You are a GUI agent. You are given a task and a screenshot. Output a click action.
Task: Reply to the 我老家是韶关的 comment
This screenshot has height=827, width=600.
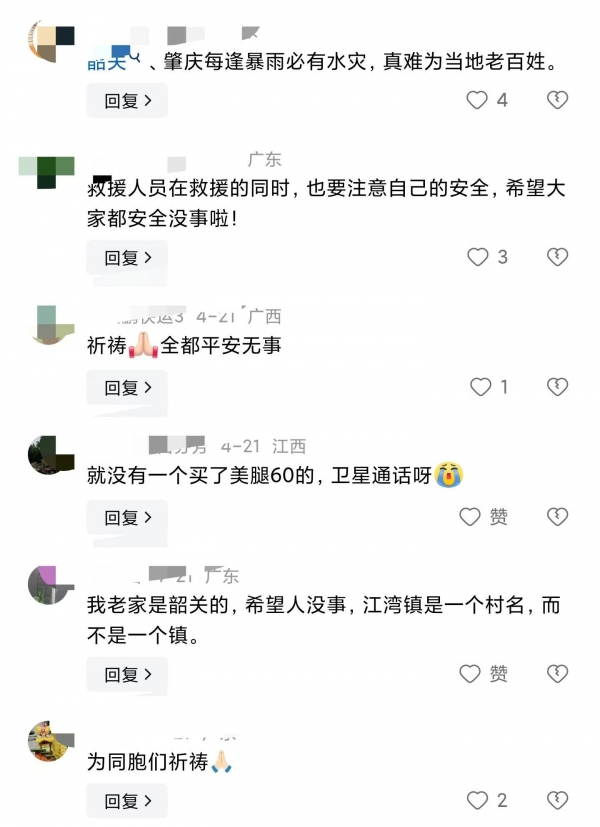127,674
